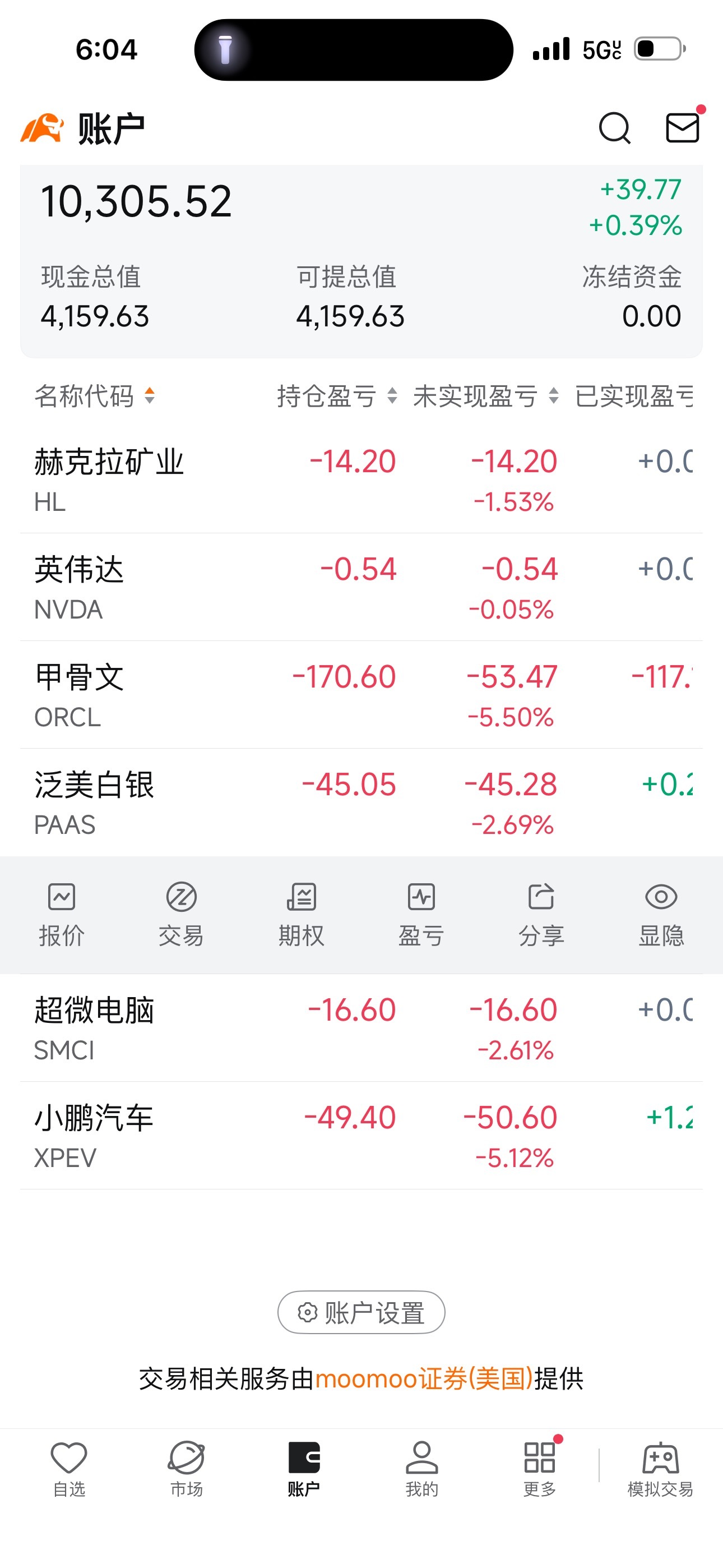Screen dimensions: 723x1568
Task: Sort by 名称代码 column
Action: (94, 396)
